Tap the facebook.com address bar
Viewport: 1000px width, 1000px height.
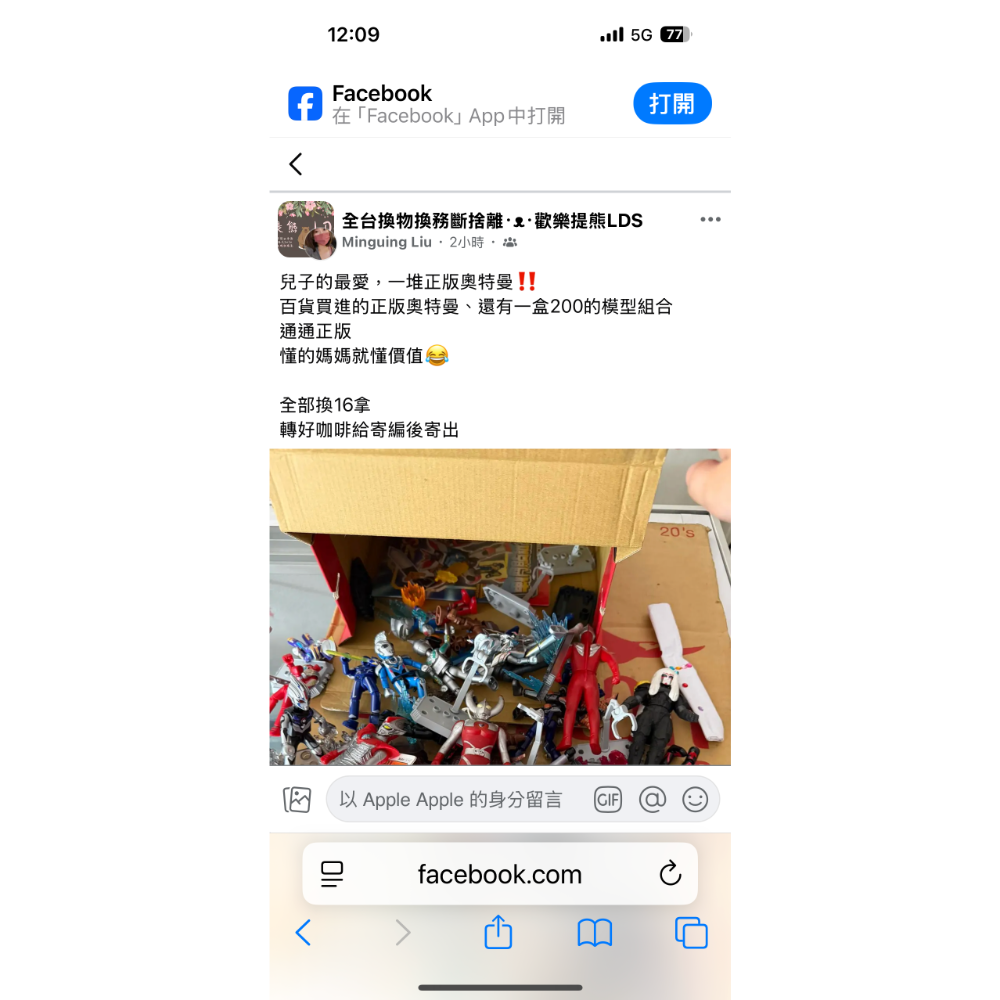point(499,874)
